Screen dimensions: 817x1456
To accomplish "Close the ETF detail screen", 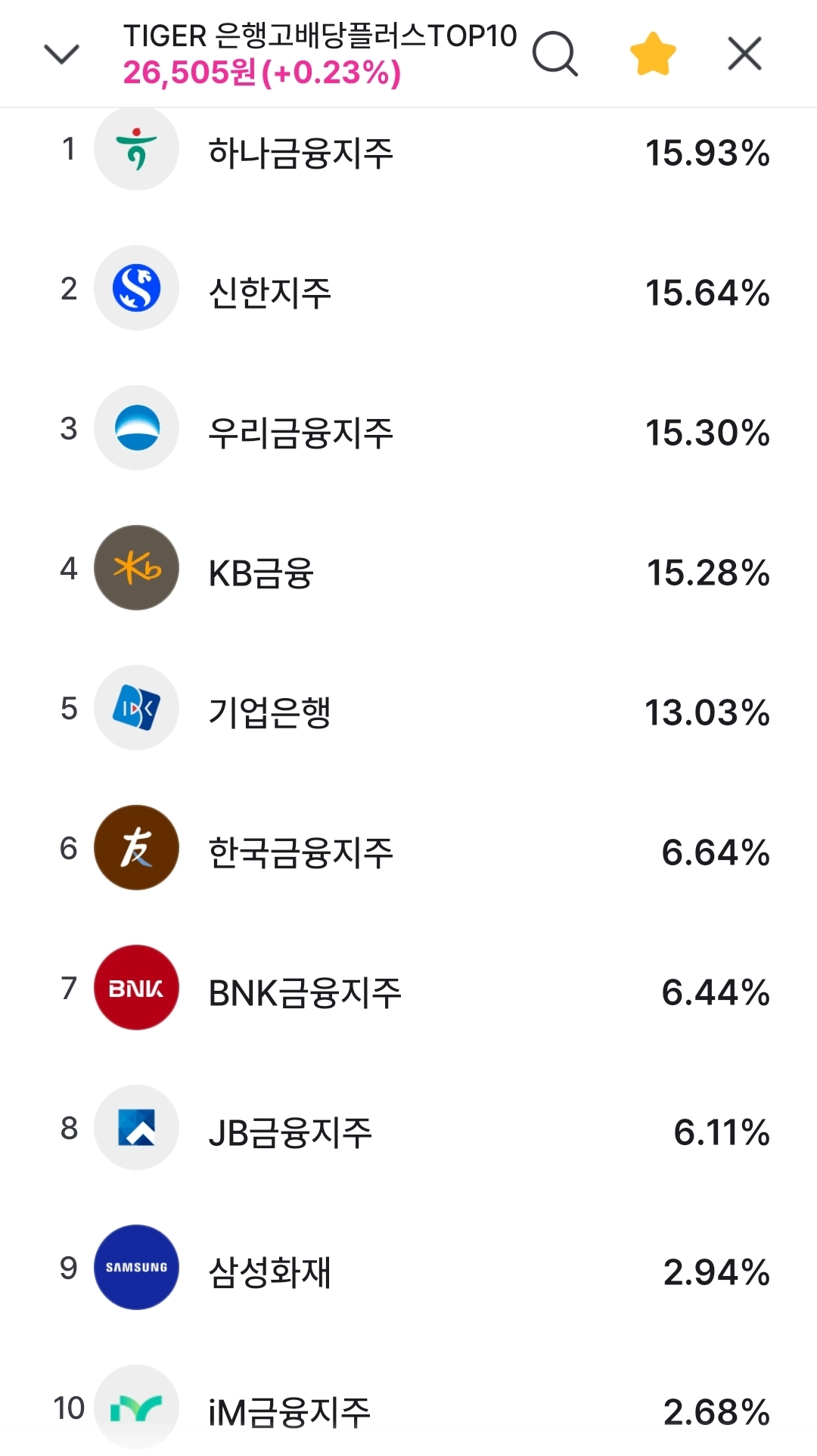I will tap(744, 54).
